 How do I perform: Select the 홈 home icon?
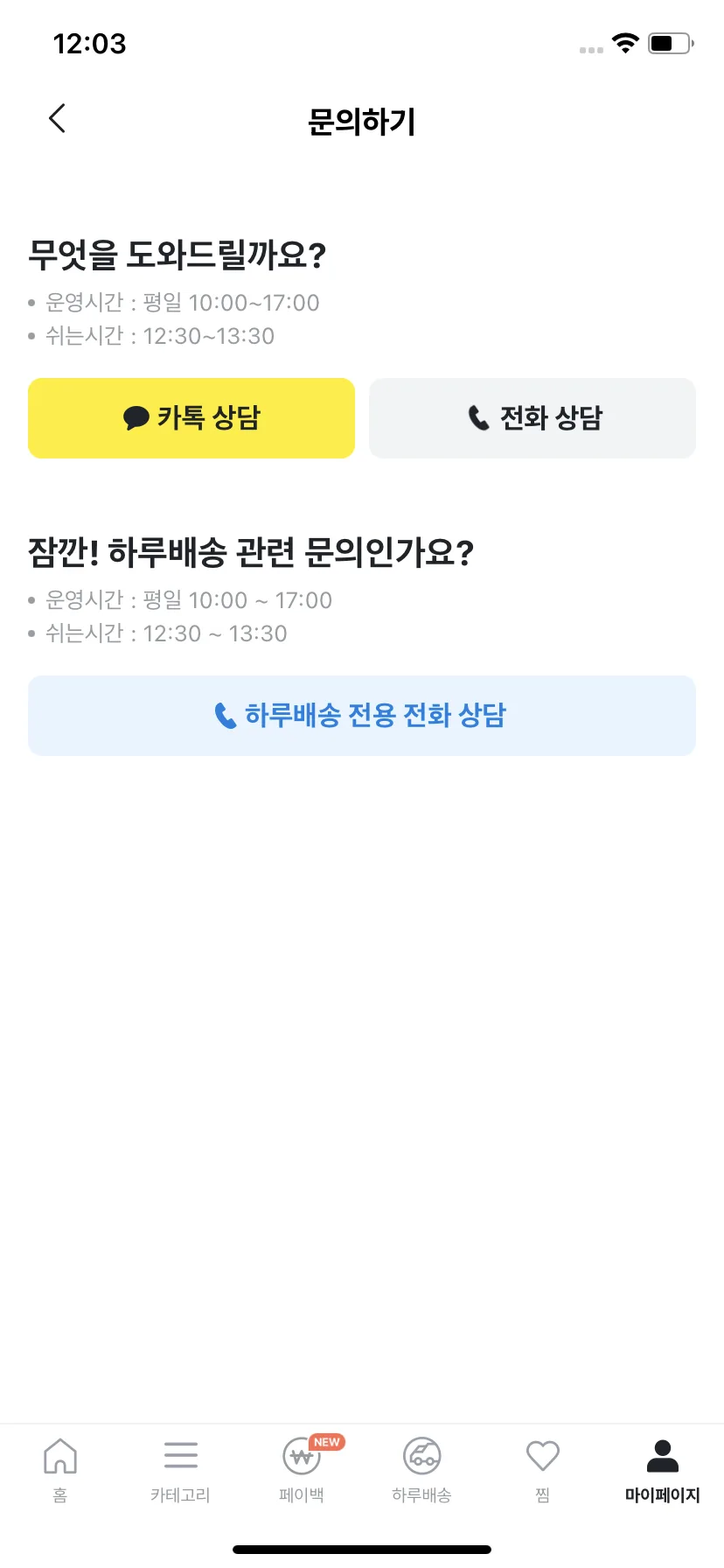tap(59, 1456)
